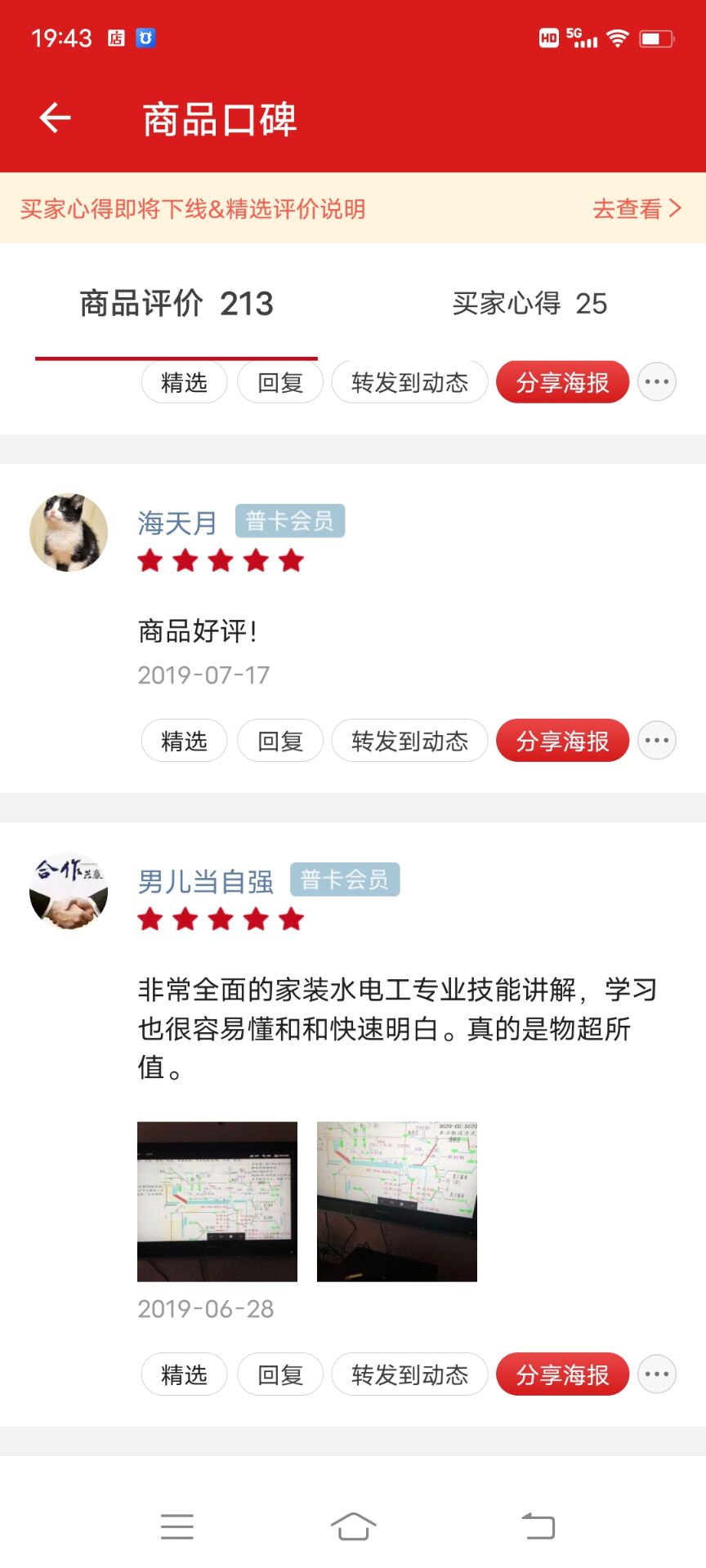View first photo in 男儿当自强's review
Viewport: 706px width, 1568px height.
pyautogui.click(x=217, y=1201)
